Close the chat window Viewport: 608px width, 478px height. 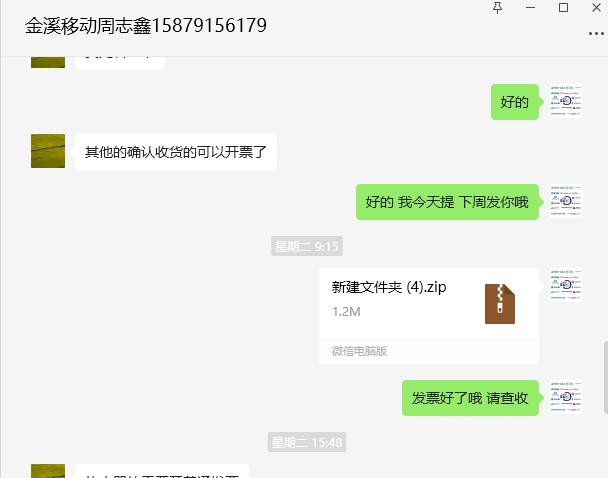point(595,8)
